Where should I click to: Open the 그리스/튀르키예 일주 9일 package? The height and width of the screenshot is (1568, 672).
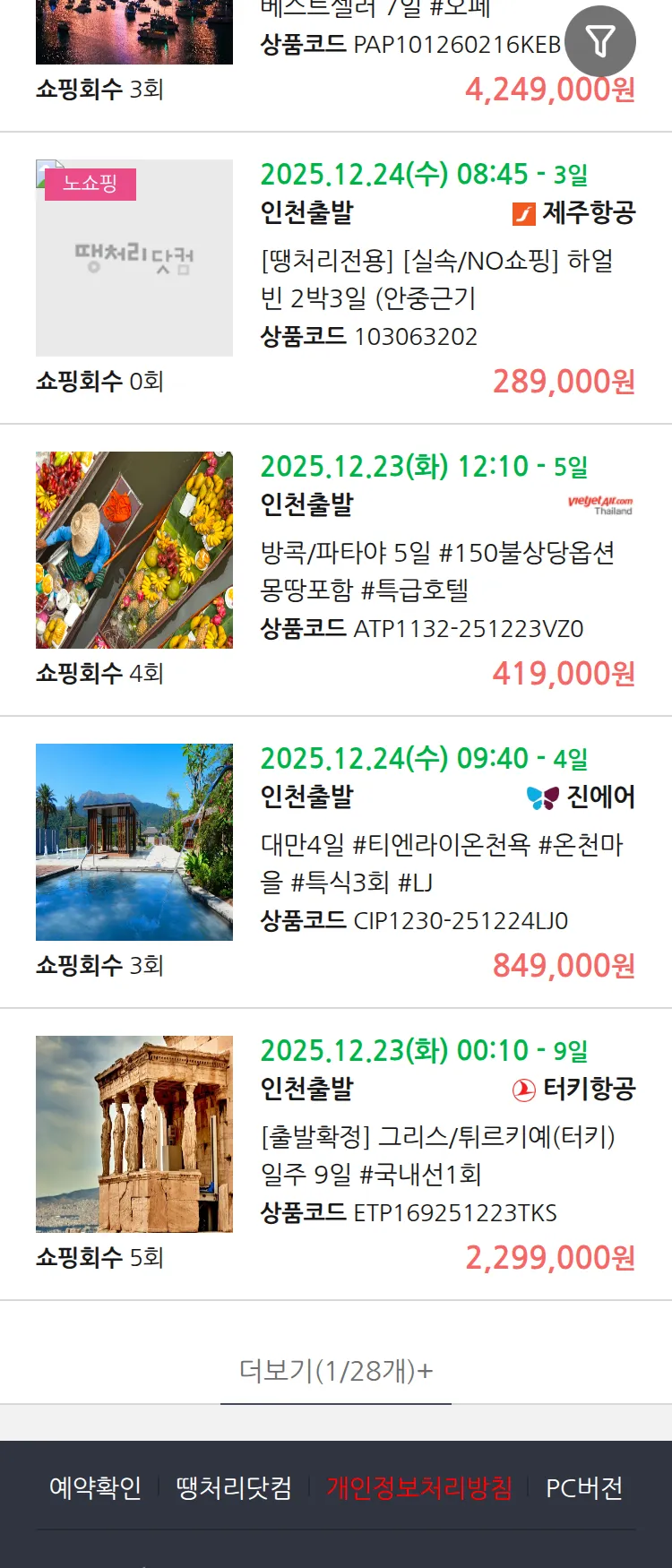coord(437,1155)
